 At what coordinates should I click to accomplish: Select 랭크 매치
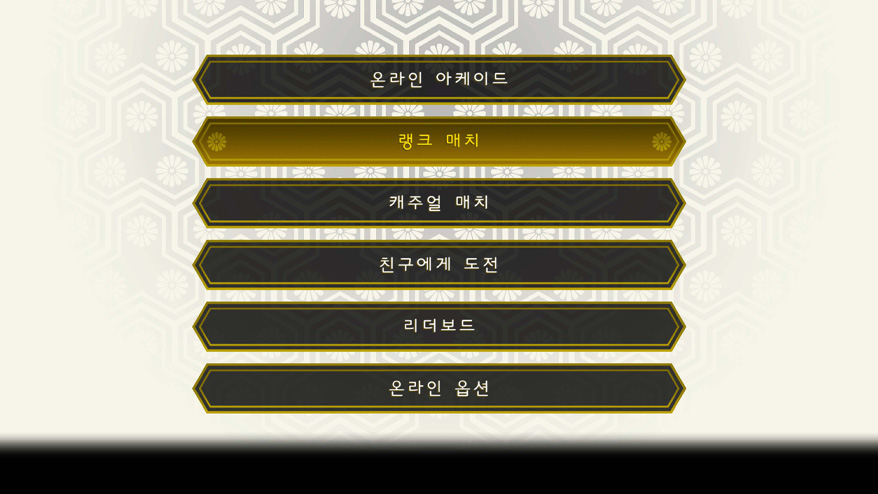pyautogui.click(x=439, y=141)
